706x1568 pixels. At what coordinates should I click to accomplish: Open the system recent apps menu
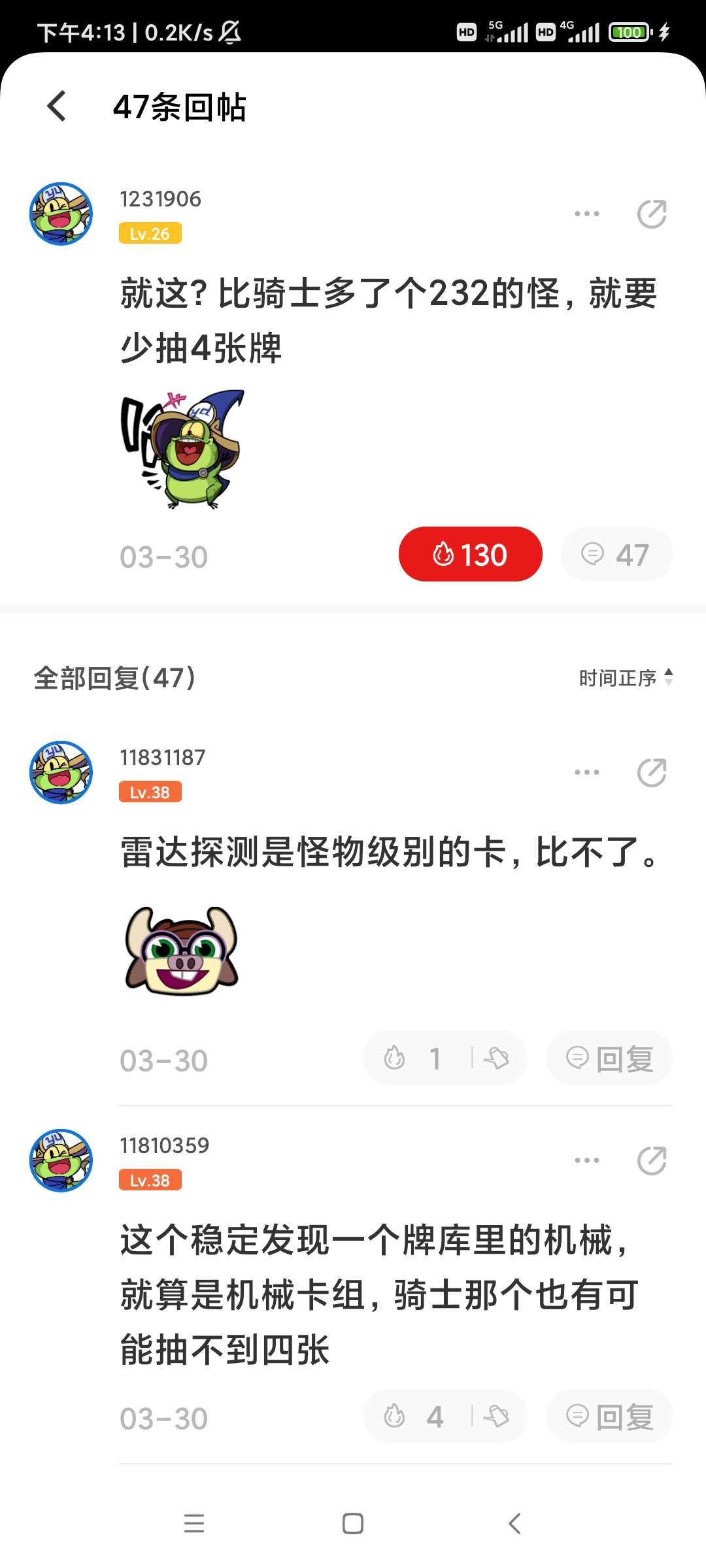(194, 1524)
